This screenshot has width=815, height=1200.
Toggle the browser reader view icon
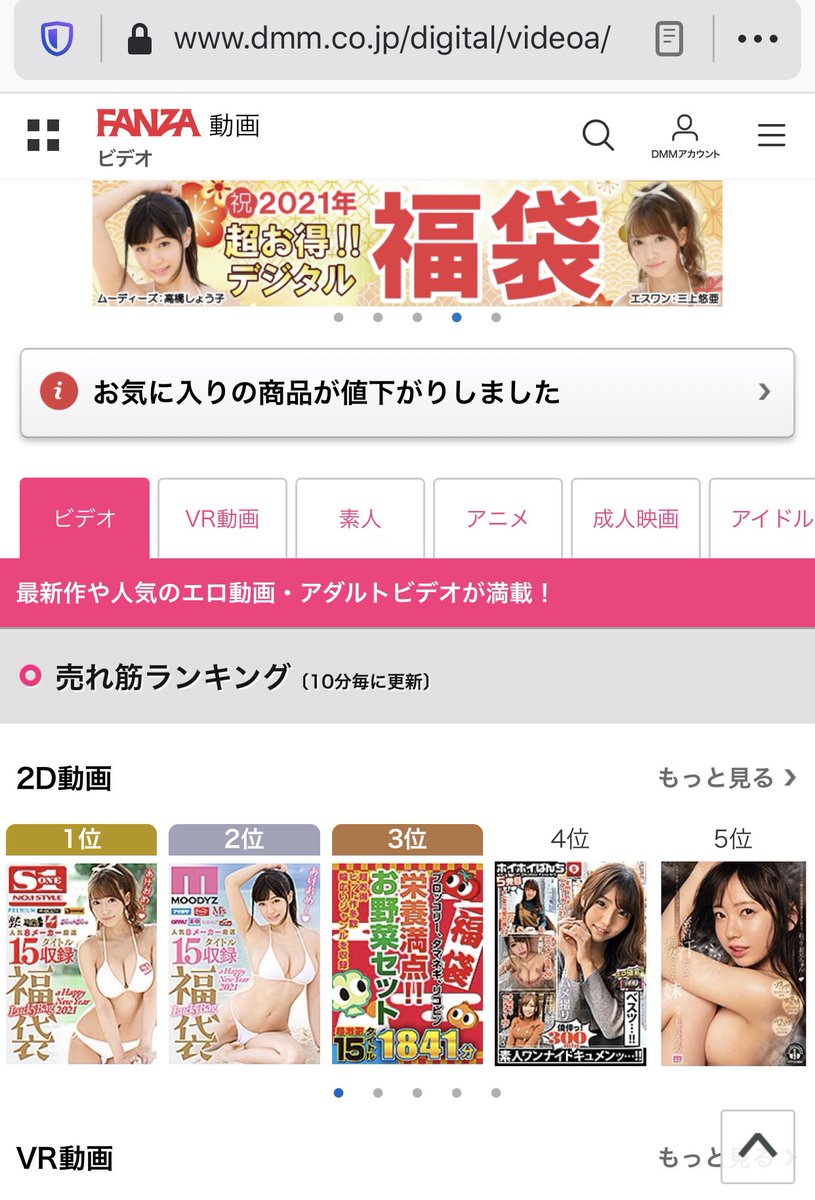point(668,39)
